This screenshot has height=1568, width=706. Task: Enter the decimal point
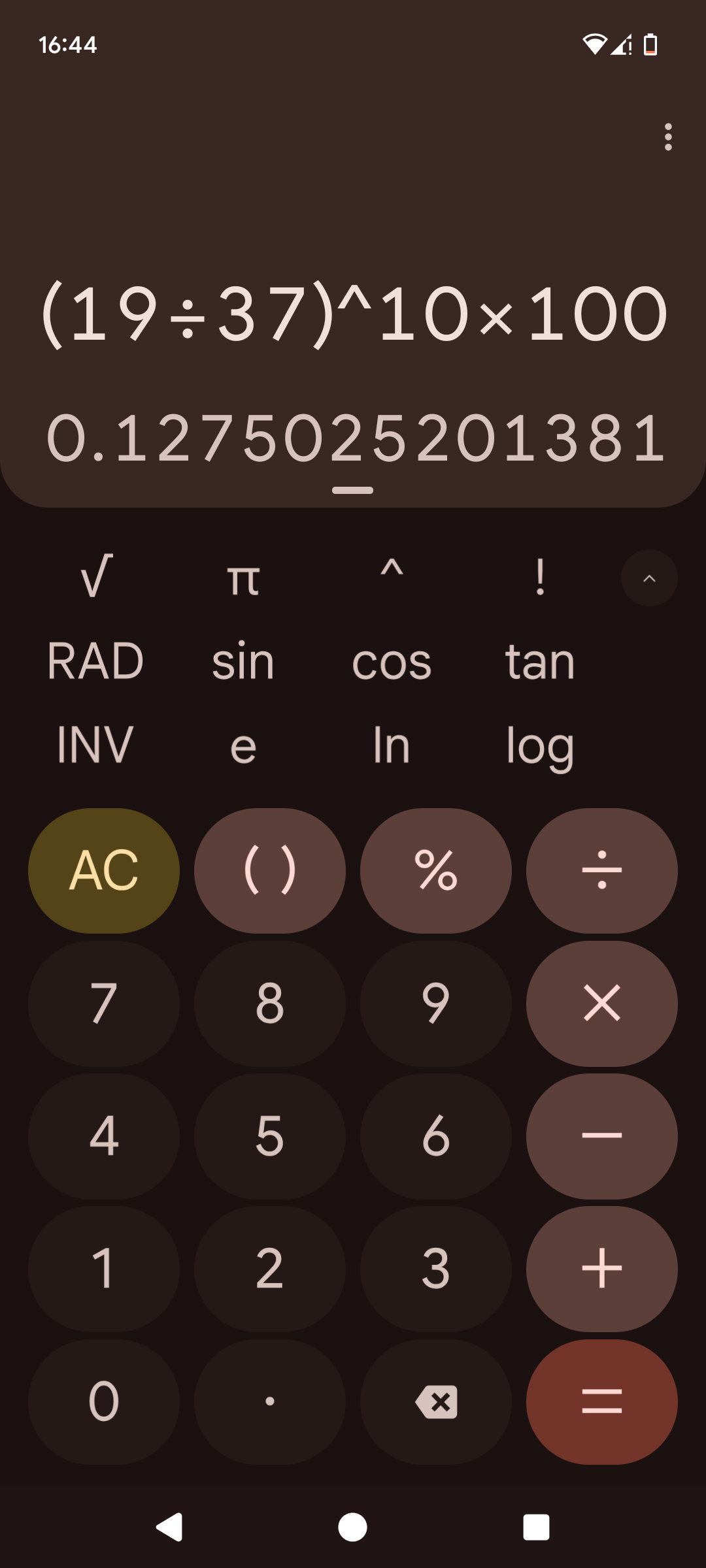click(270, 1401)
